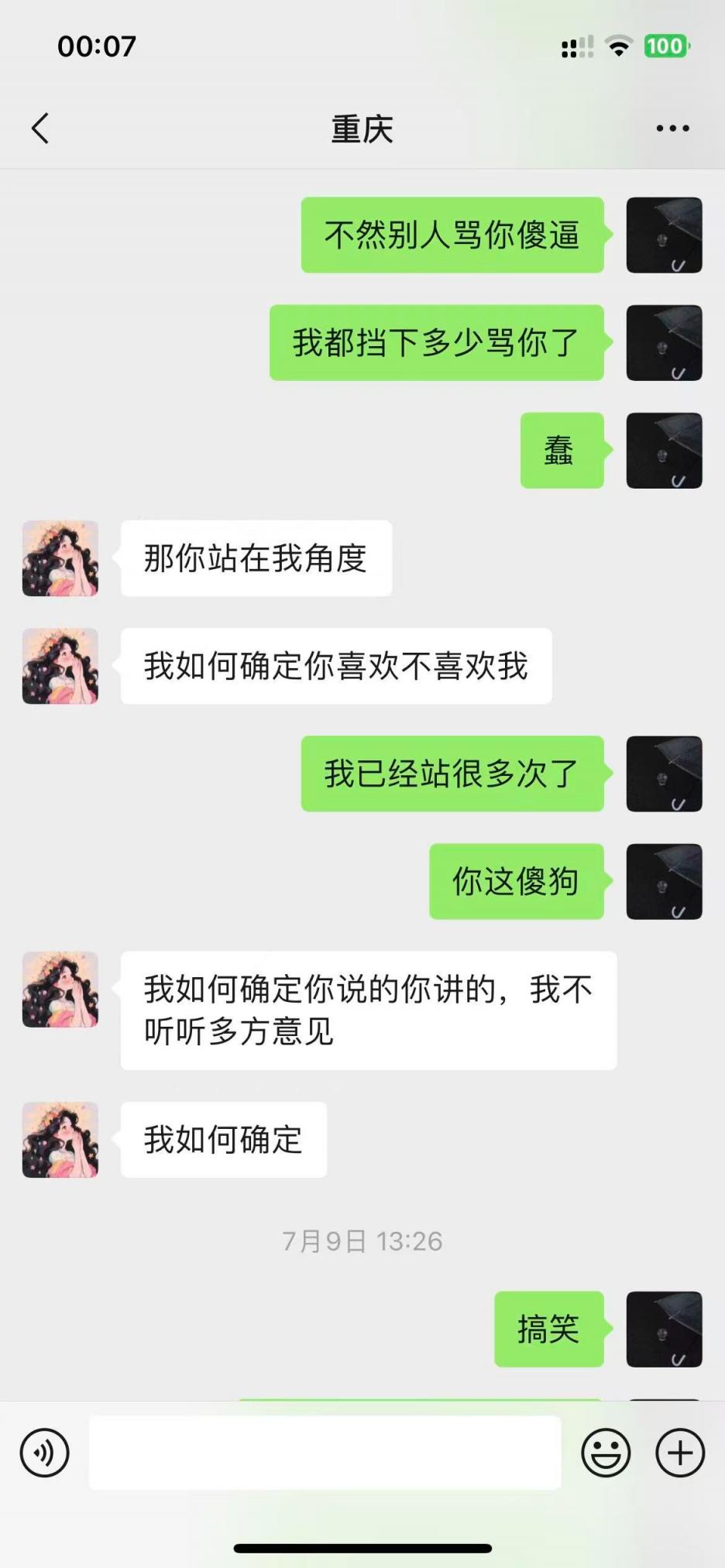Image resolution: width=725 pixels, height=1568 pixels.
Task: Focus the message text field
Action: (325, 1453)
